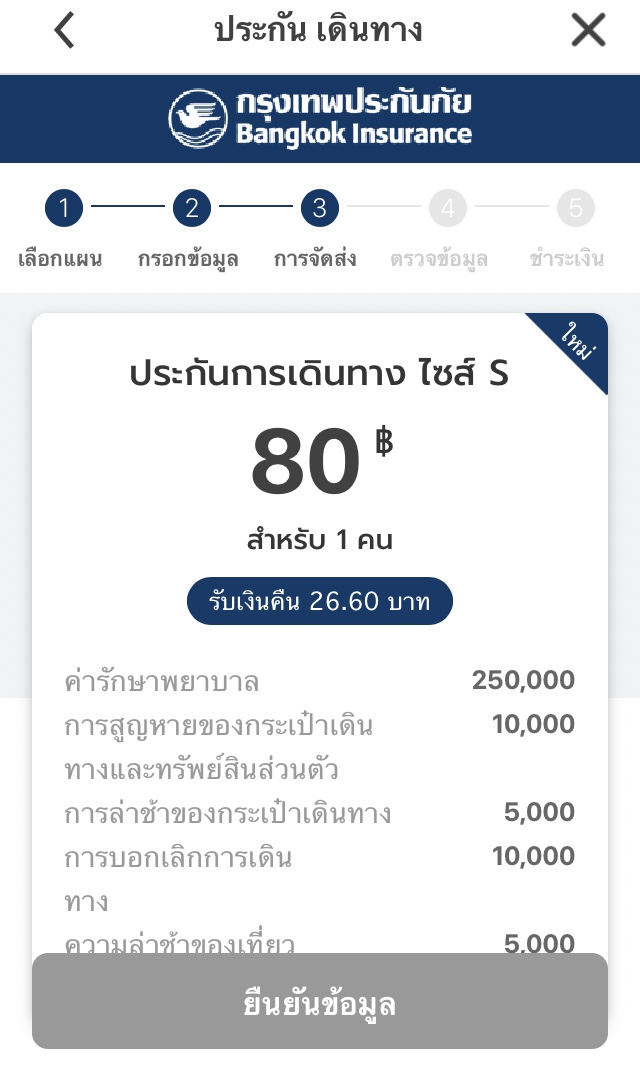This screenshot has height=1081, width=640.
Task: Return to step 2 กรอกข้อมูล
Action: click(192, 208)
